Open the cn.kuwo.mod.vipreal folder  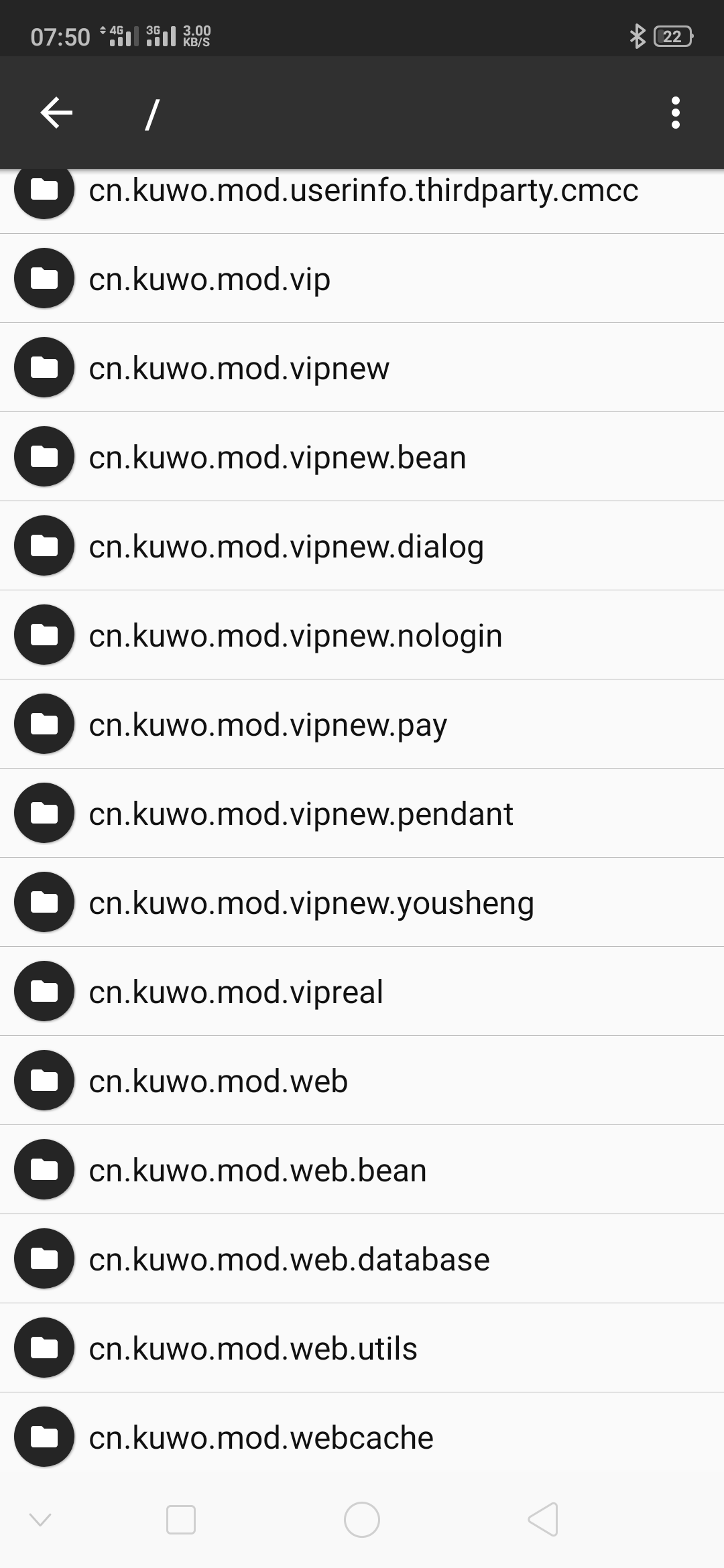(x=362, y=991)
